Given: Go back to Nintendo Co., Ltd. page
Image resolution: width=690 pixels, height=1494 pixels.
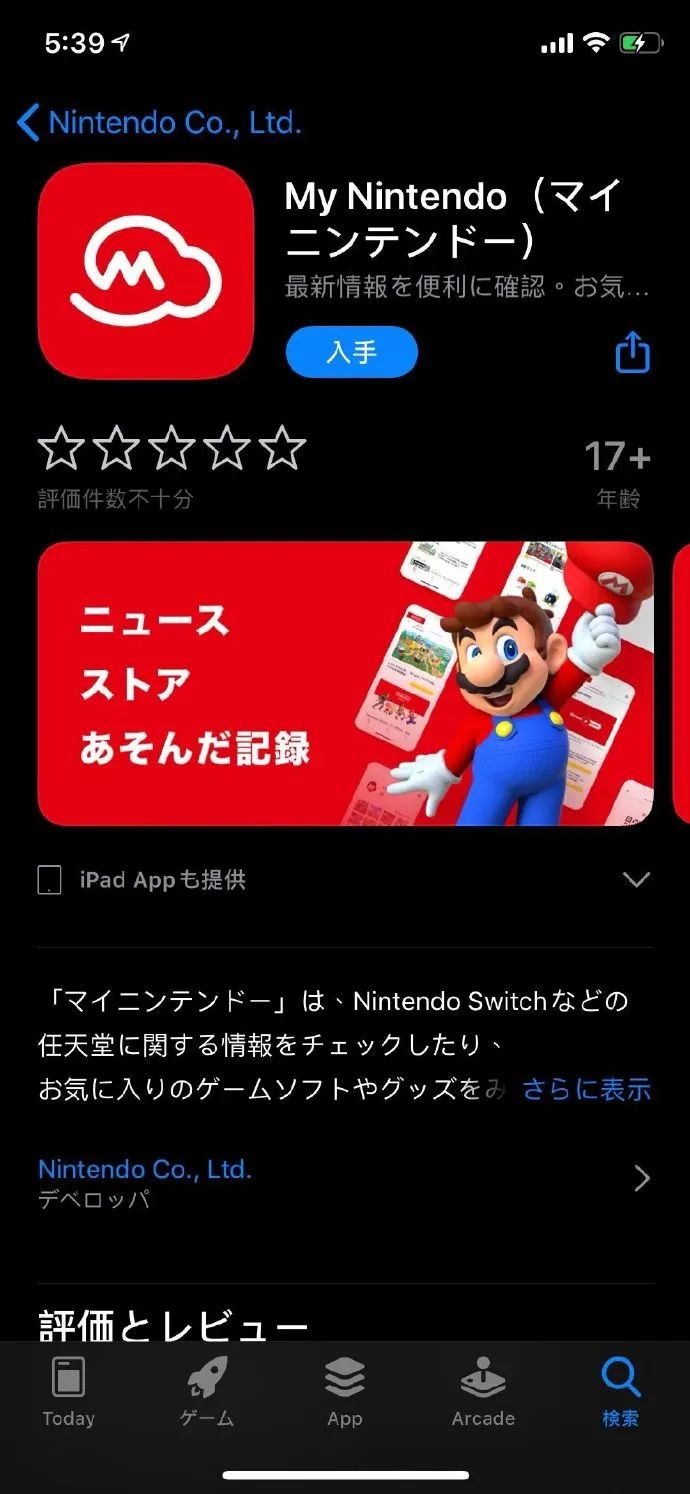Looking at the screenshot, I should click(x=159, y=123).
